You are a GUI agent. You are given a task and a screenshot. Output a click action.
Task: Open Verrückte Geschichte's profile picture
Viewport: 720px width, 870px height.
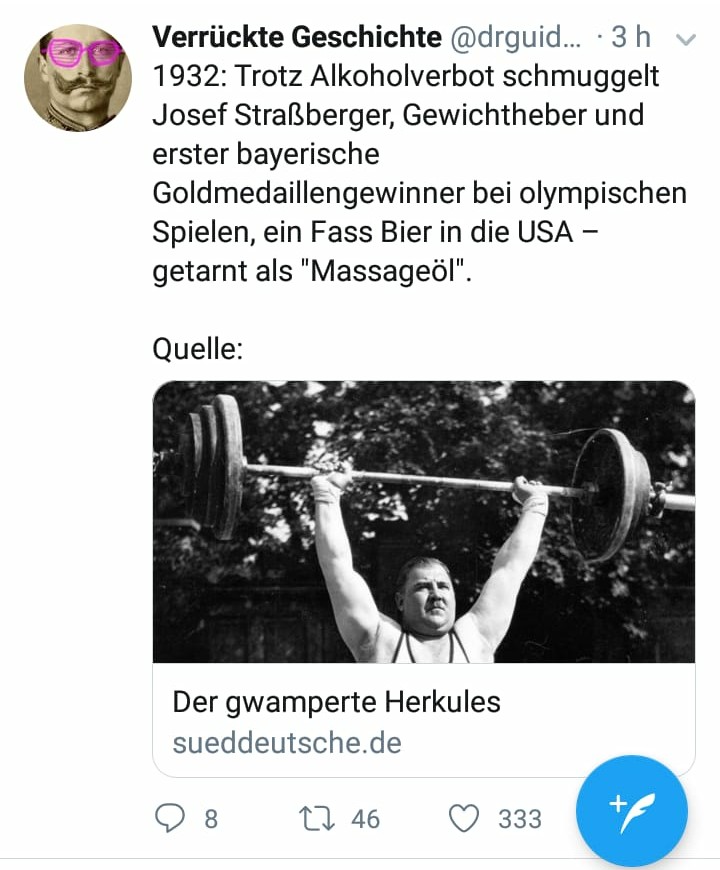78,78
